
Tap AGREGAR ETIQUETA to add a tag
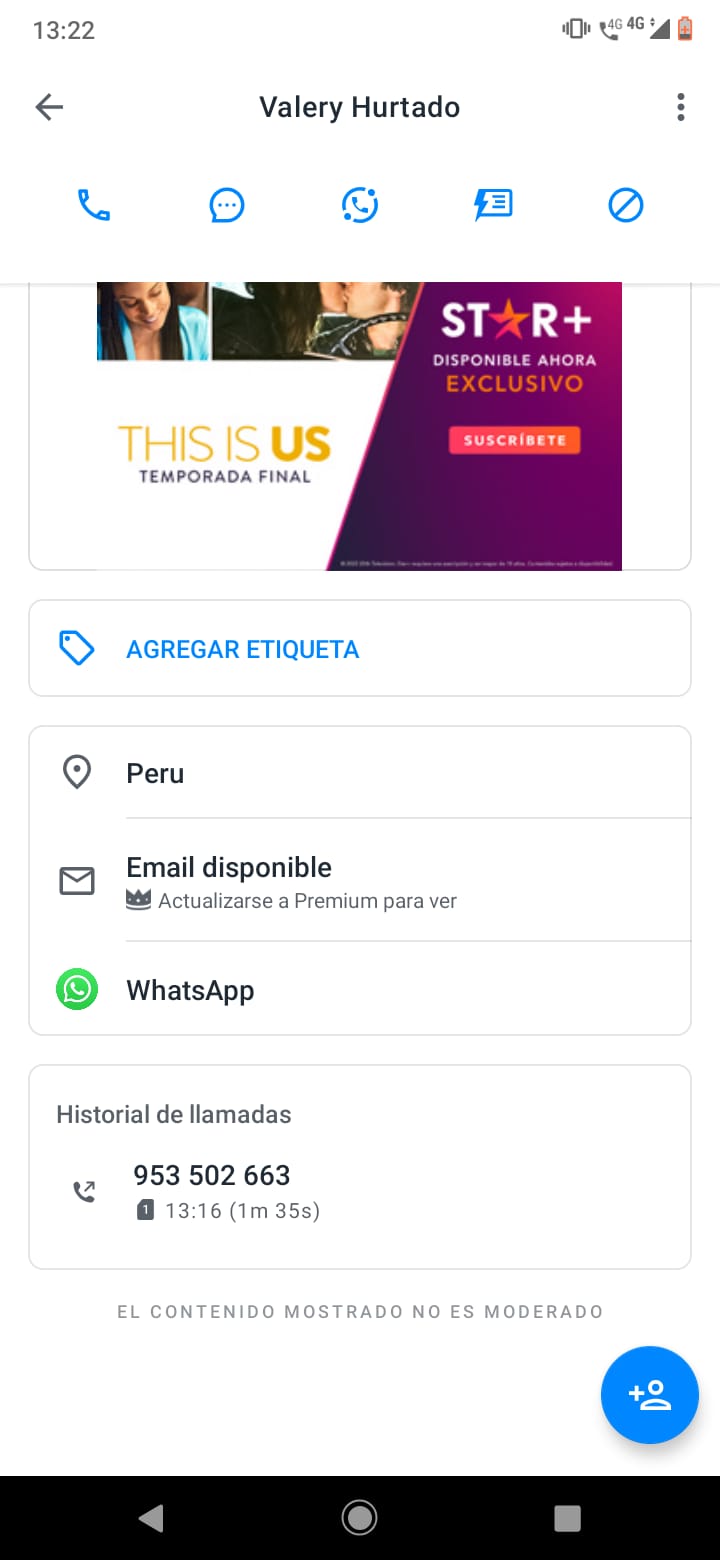pos(360,648)
